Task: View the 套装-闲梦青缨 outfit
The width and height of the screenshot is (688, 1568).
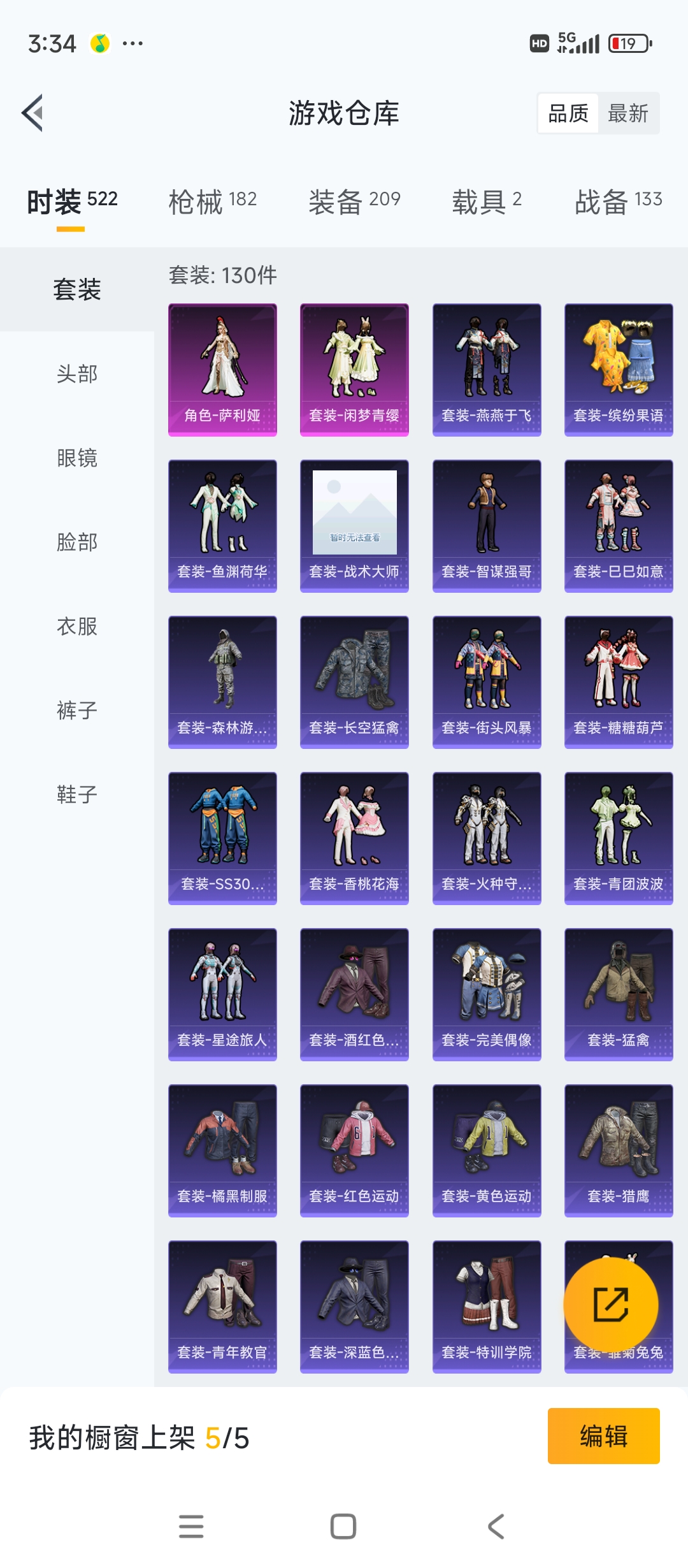Action: click(x=354, y=370)
